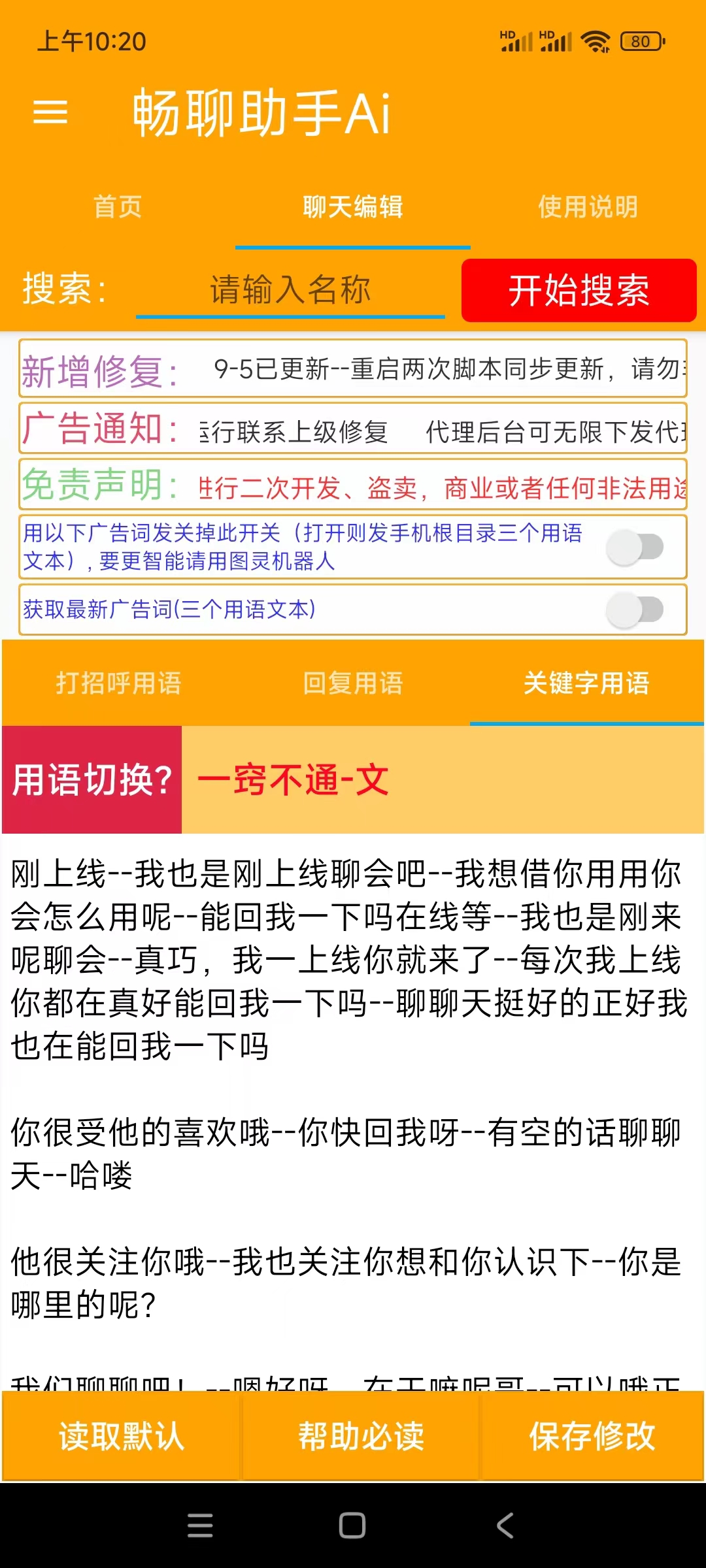This screenshot has height=1568, width=706.
Task: Select the 关键字用语 tab
Action: pyautogui.click(x=586, y=683)
